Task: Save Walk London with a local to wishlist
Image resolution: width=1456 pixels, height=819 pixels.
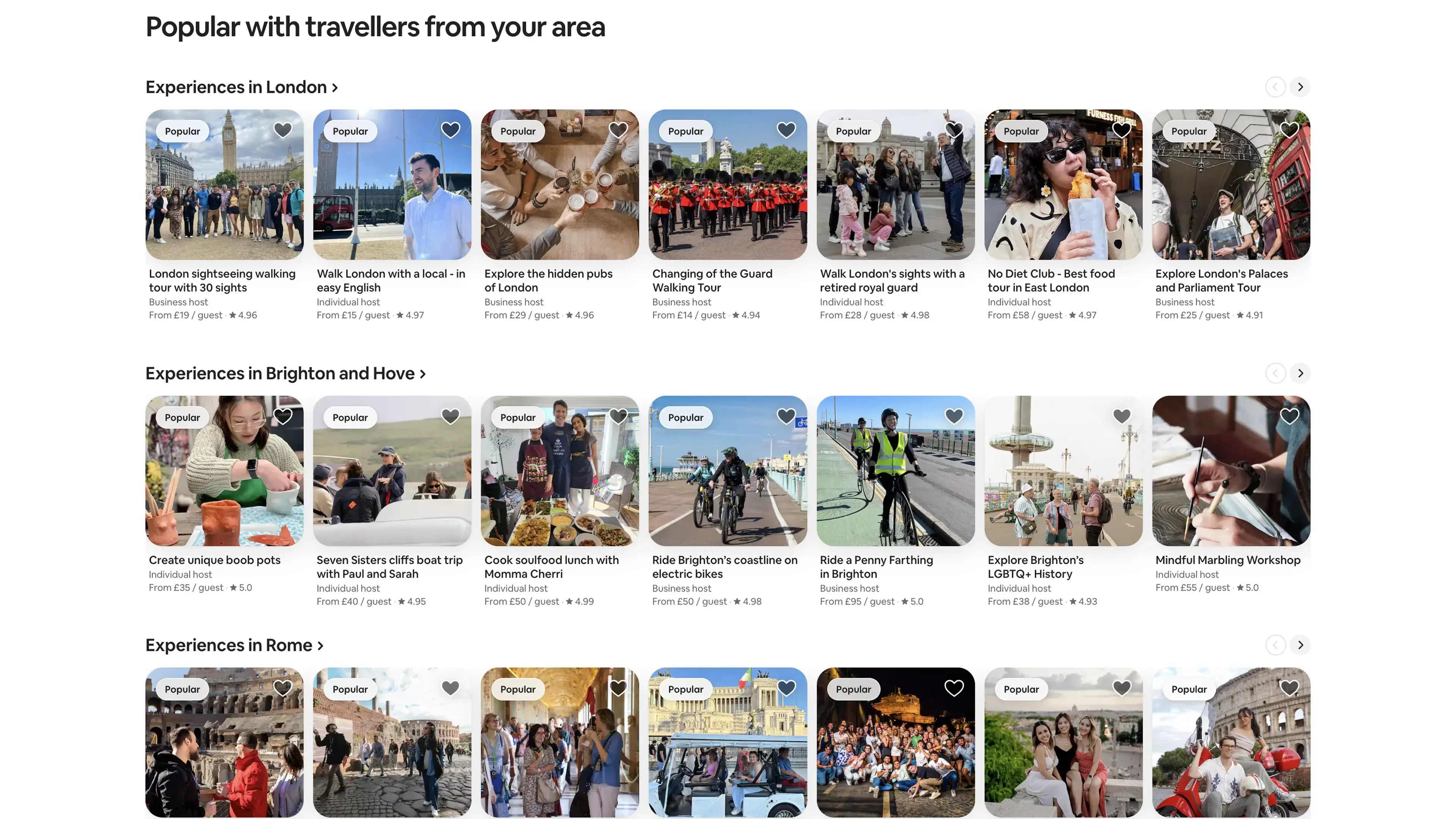Action: click(450, 130)
